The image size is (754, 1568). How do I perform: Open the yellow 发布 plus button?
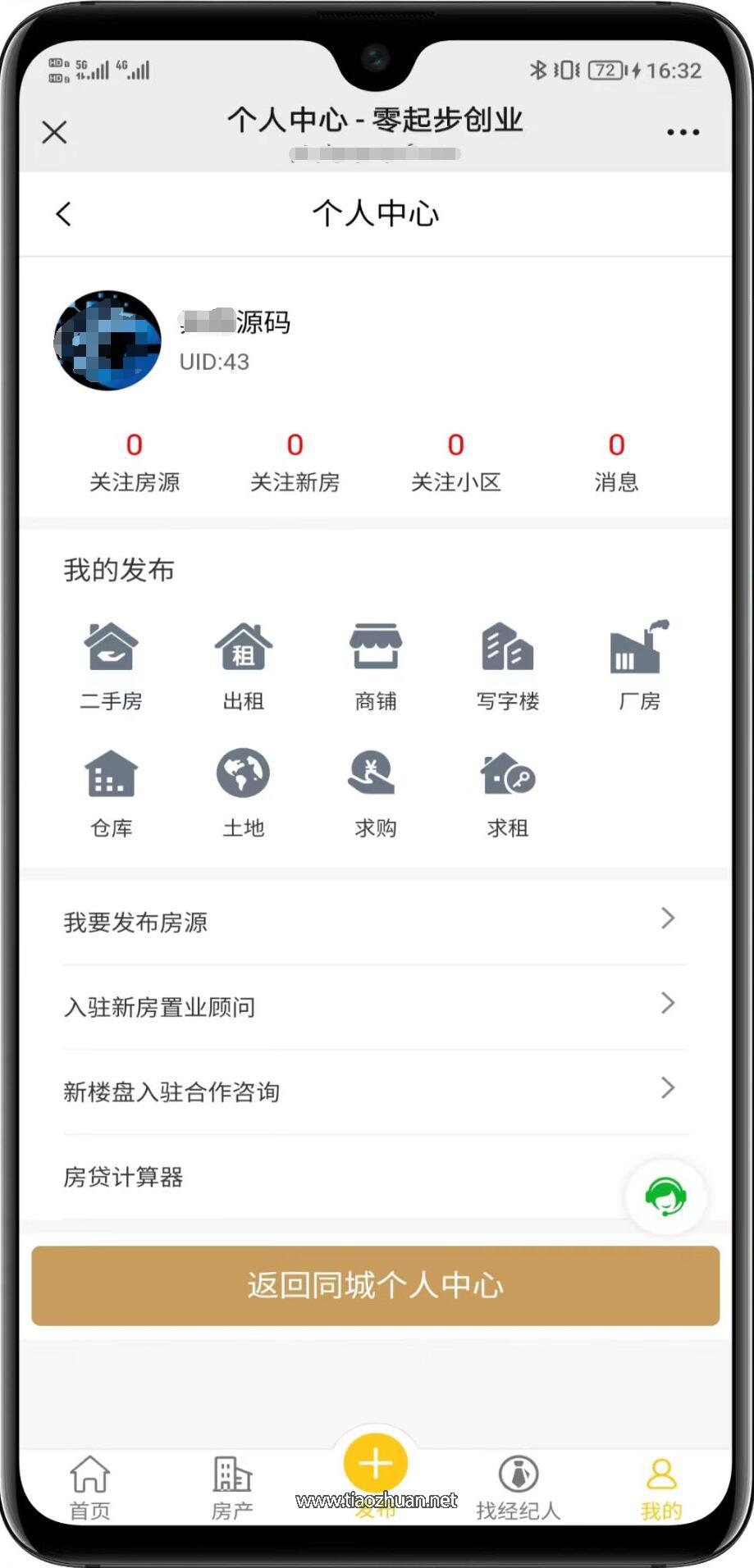coord(375,1461)
